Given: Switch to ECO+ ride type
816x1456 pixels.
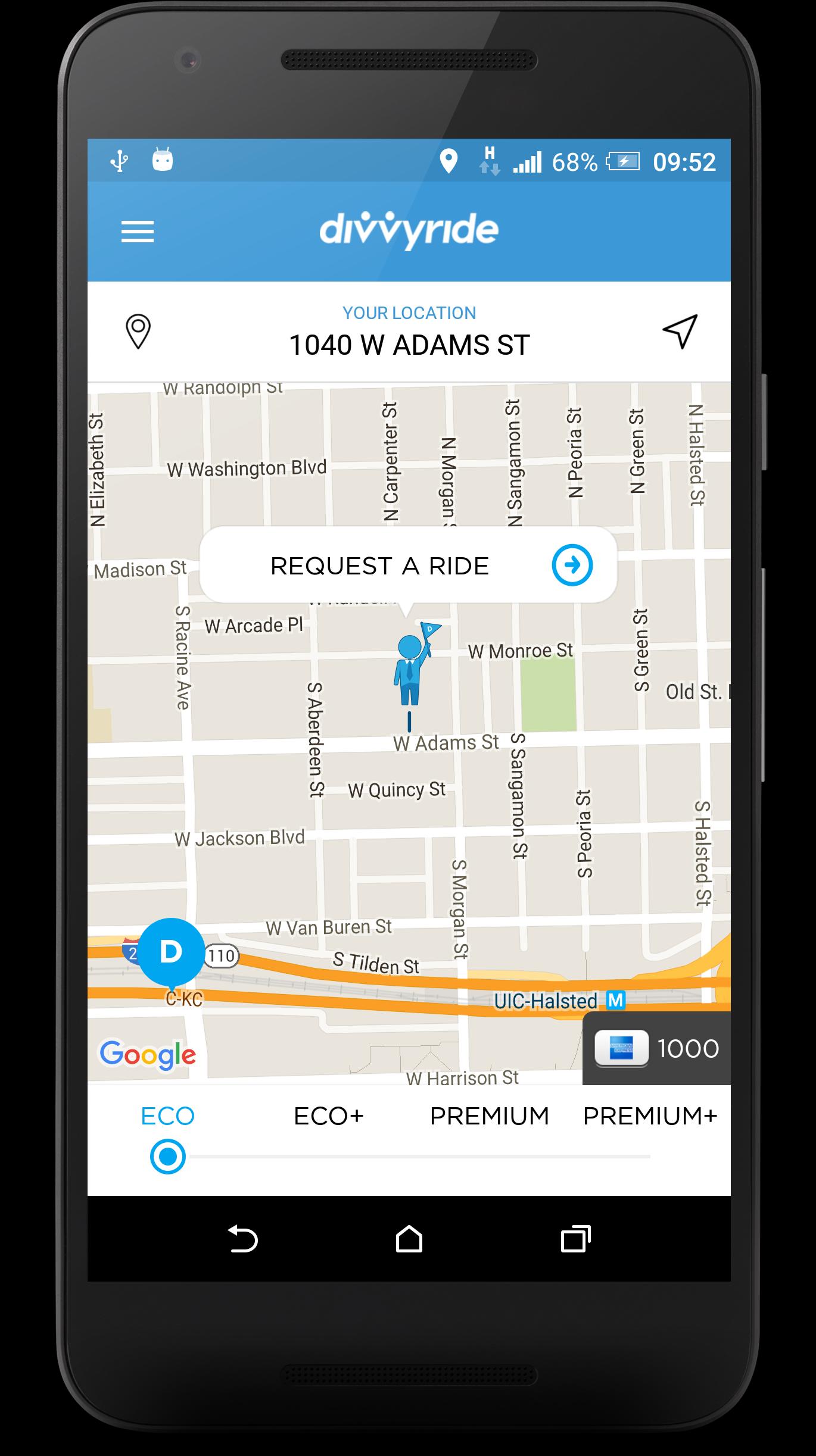Looking at the screenshot, I should pyautogui.click(x=329, y=1116).
